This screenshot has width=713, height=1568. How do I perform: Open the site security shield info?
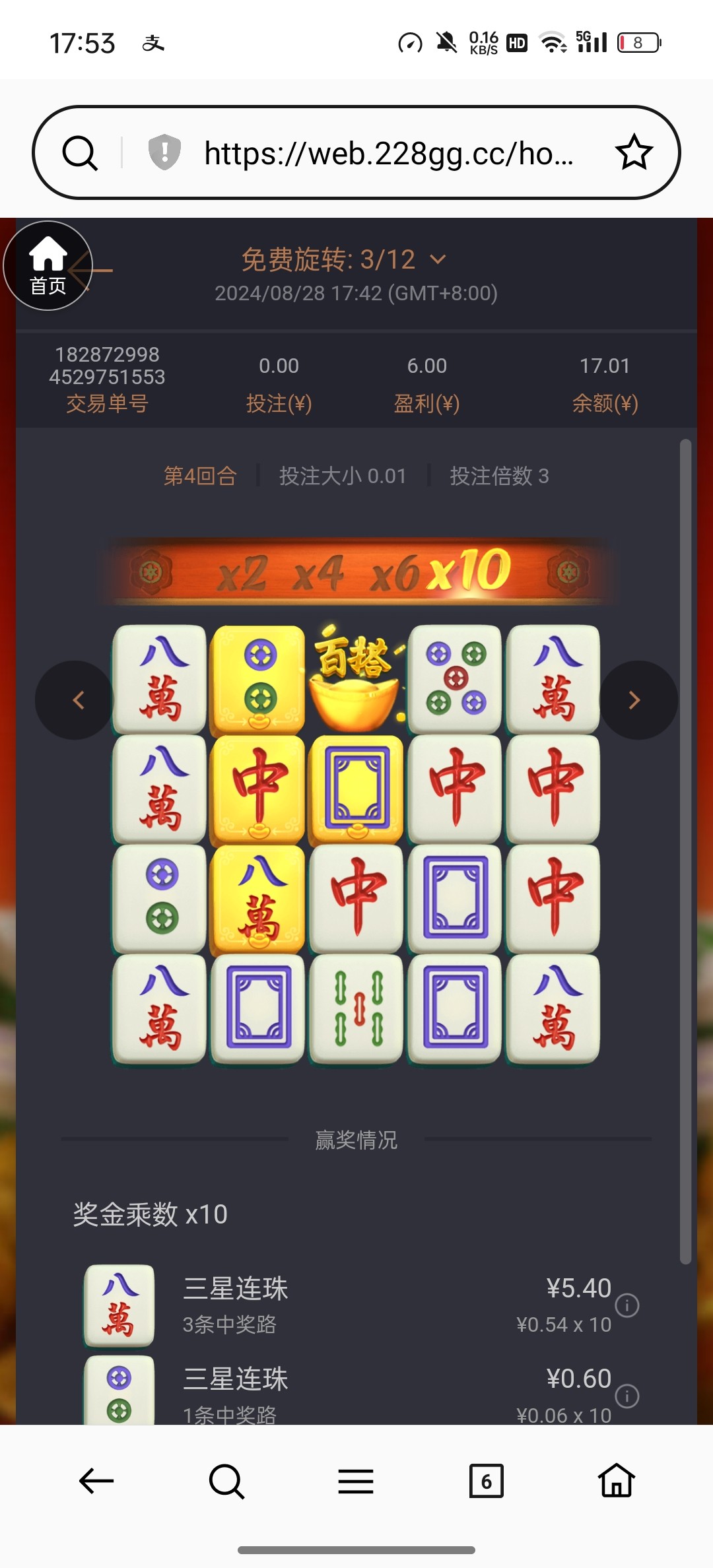pyautogui.click(x=164, y=152)
